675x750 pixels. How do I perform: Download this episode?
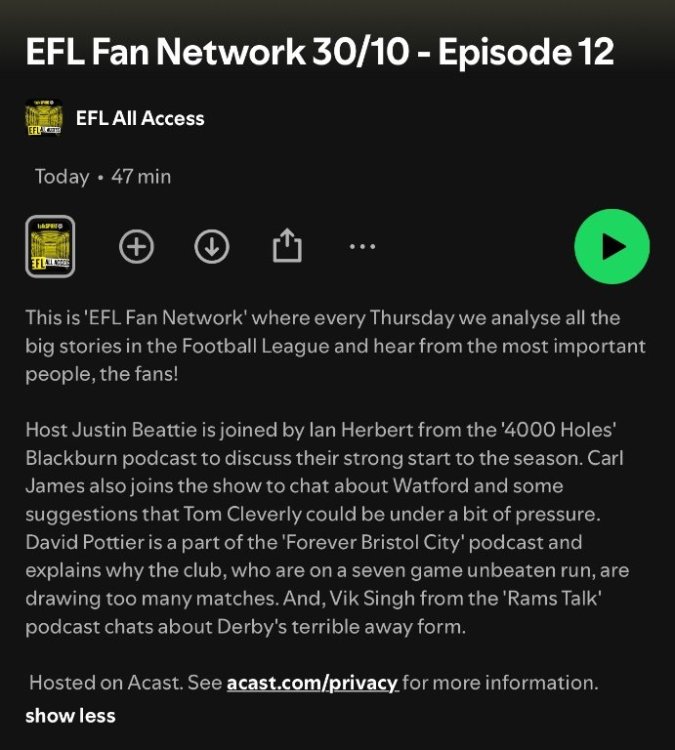[x=212, y=247]
